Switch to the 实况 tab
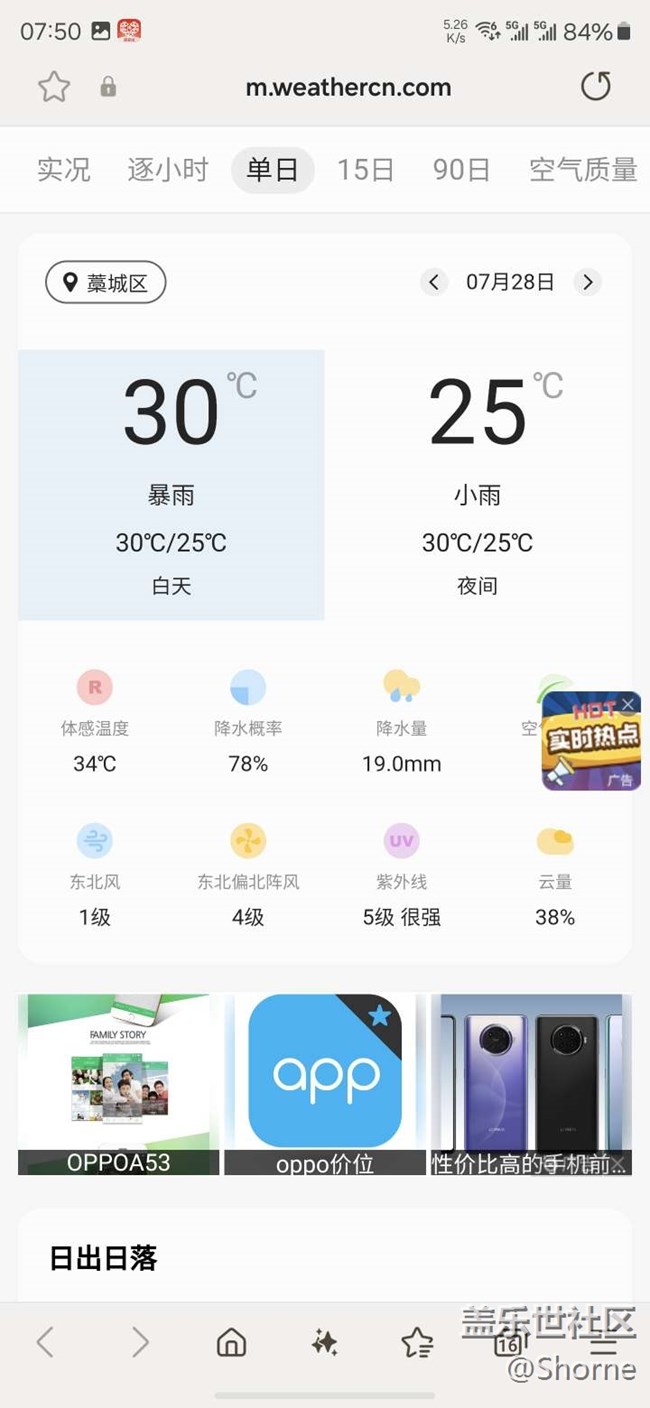The width and height of the screenshot is (650, 1408). 64,170
